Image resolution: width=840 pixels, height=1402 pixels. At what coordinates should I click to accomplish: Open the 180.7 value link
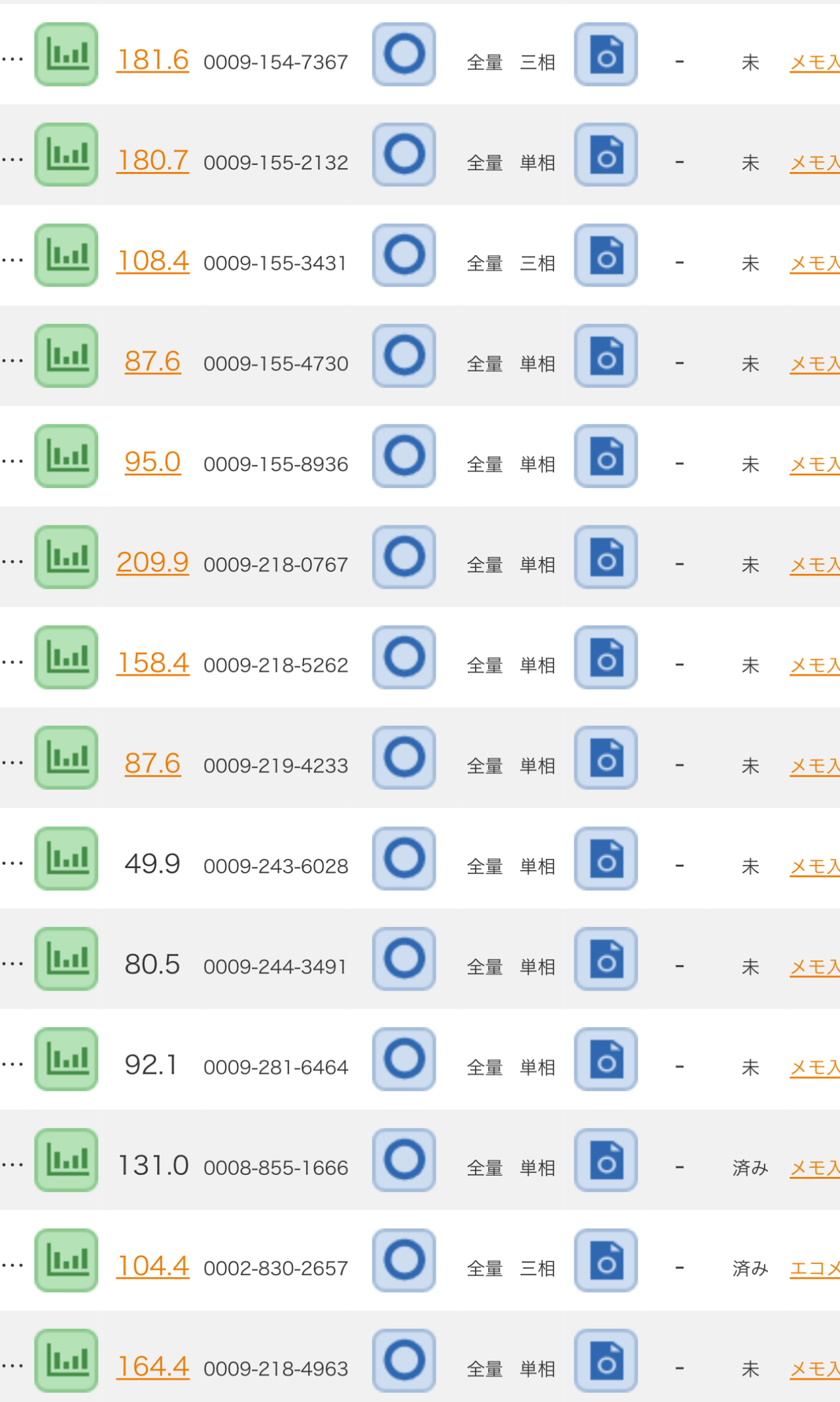click(152, 160)
